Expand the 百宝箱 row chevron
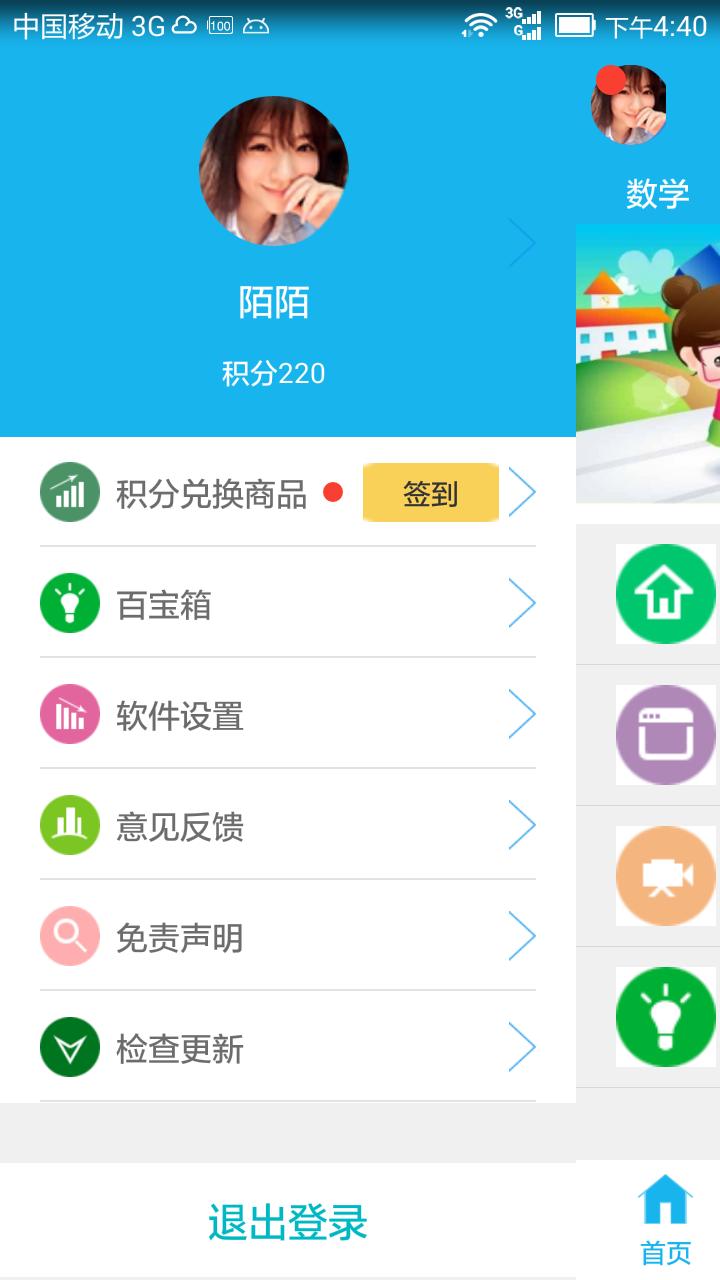This screenshot has width=720, height=1280. click(524, 602)
